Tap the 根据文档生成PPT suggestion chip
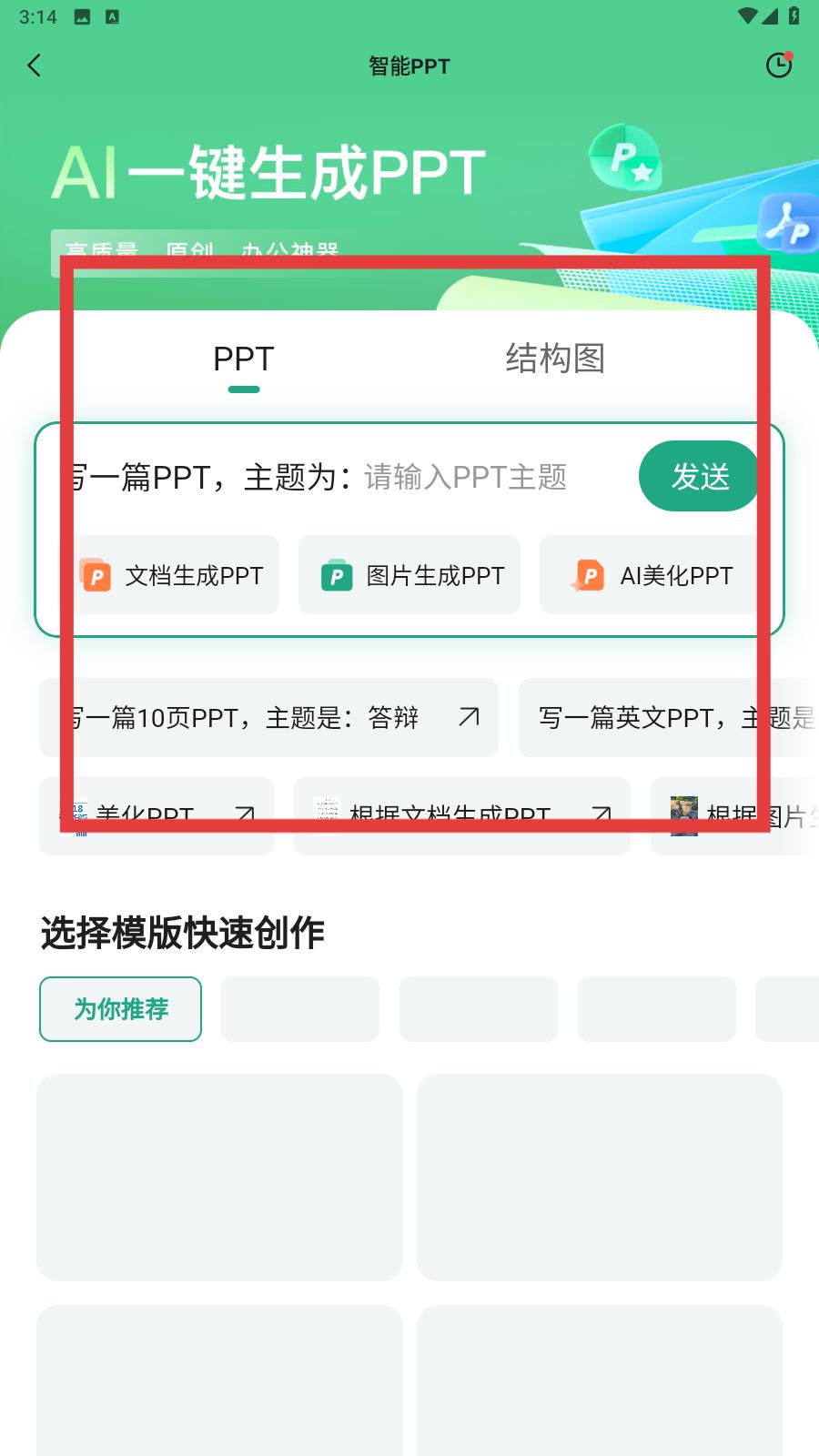Image resolution: width=819 pixels, height=1456 pixels. click(462, 816)
